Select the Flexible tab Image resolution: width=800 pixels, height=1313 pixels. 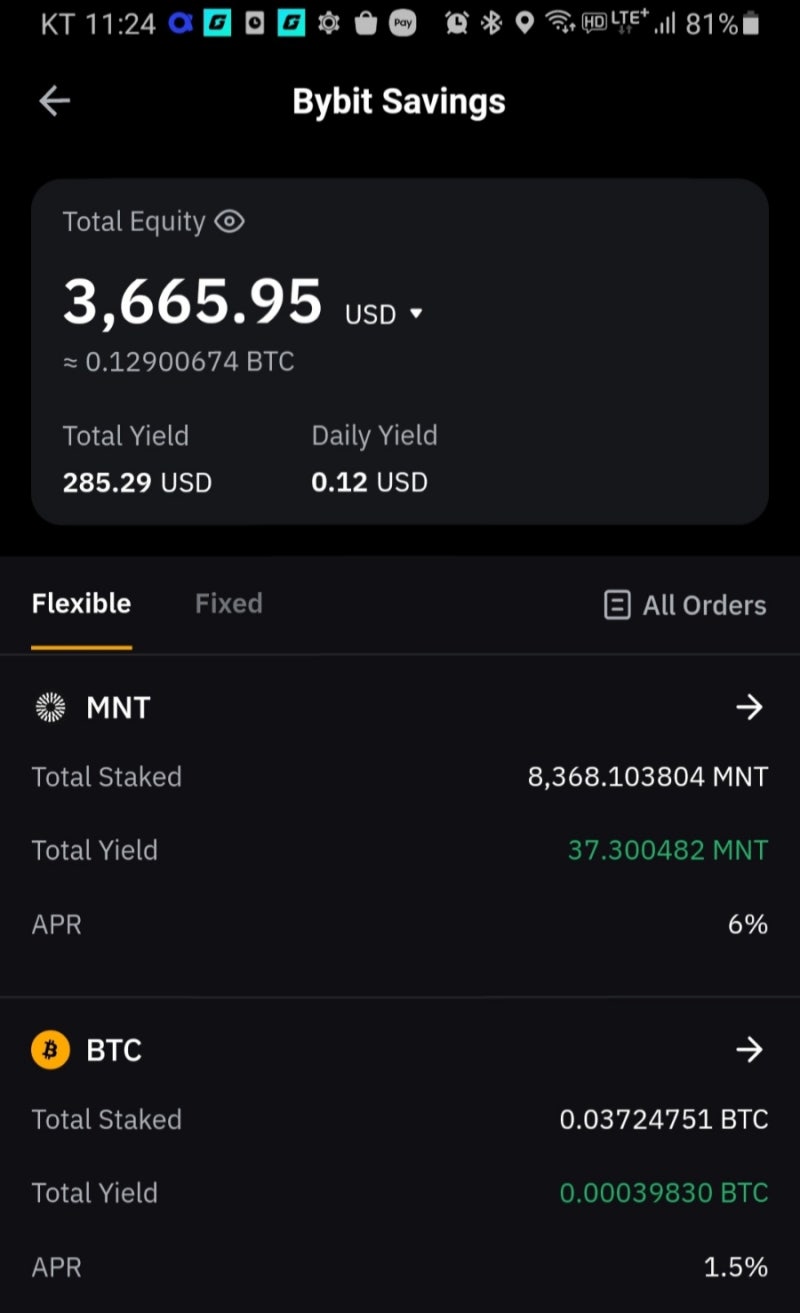tap(81, 604)
